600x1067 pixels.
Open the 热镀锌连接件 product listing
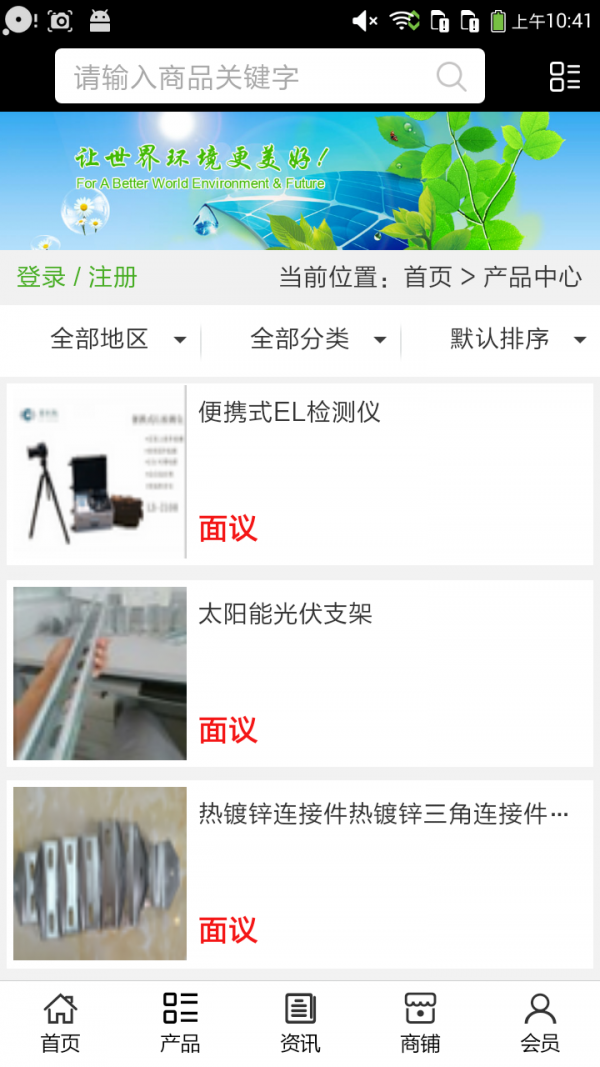coord(384,814)
